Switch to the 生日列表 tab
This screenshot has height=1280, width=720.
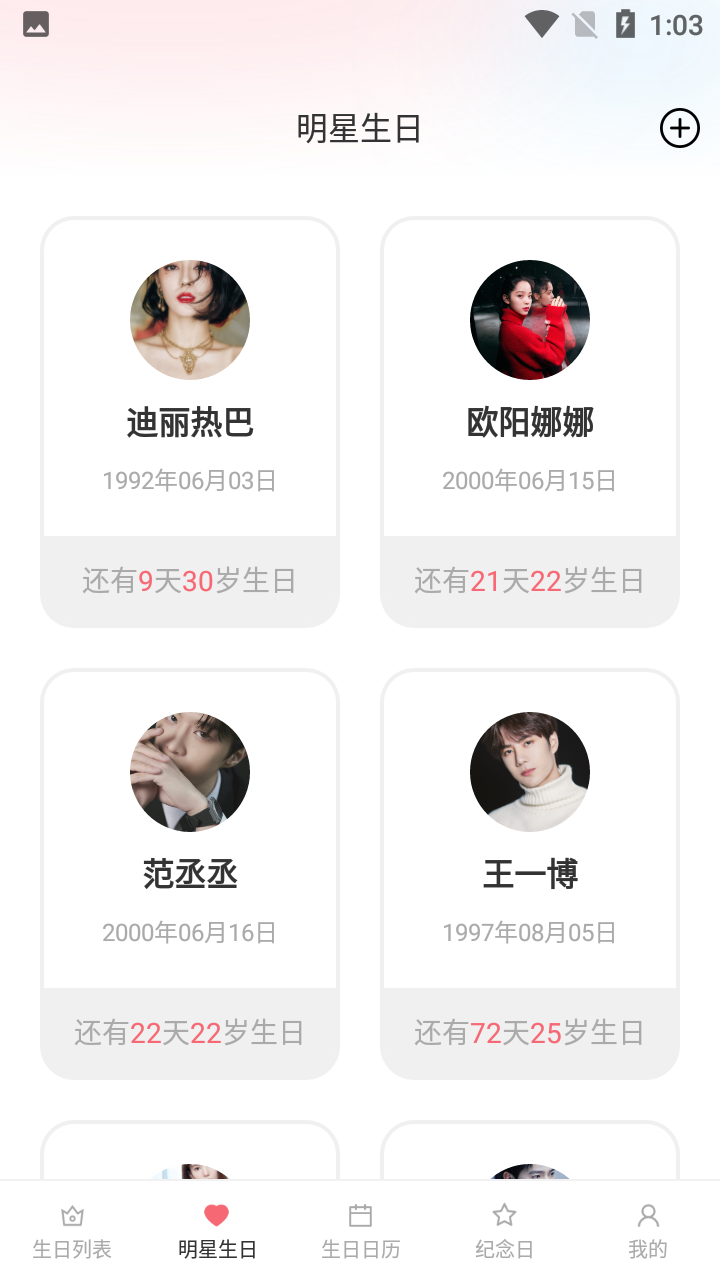72,1231
